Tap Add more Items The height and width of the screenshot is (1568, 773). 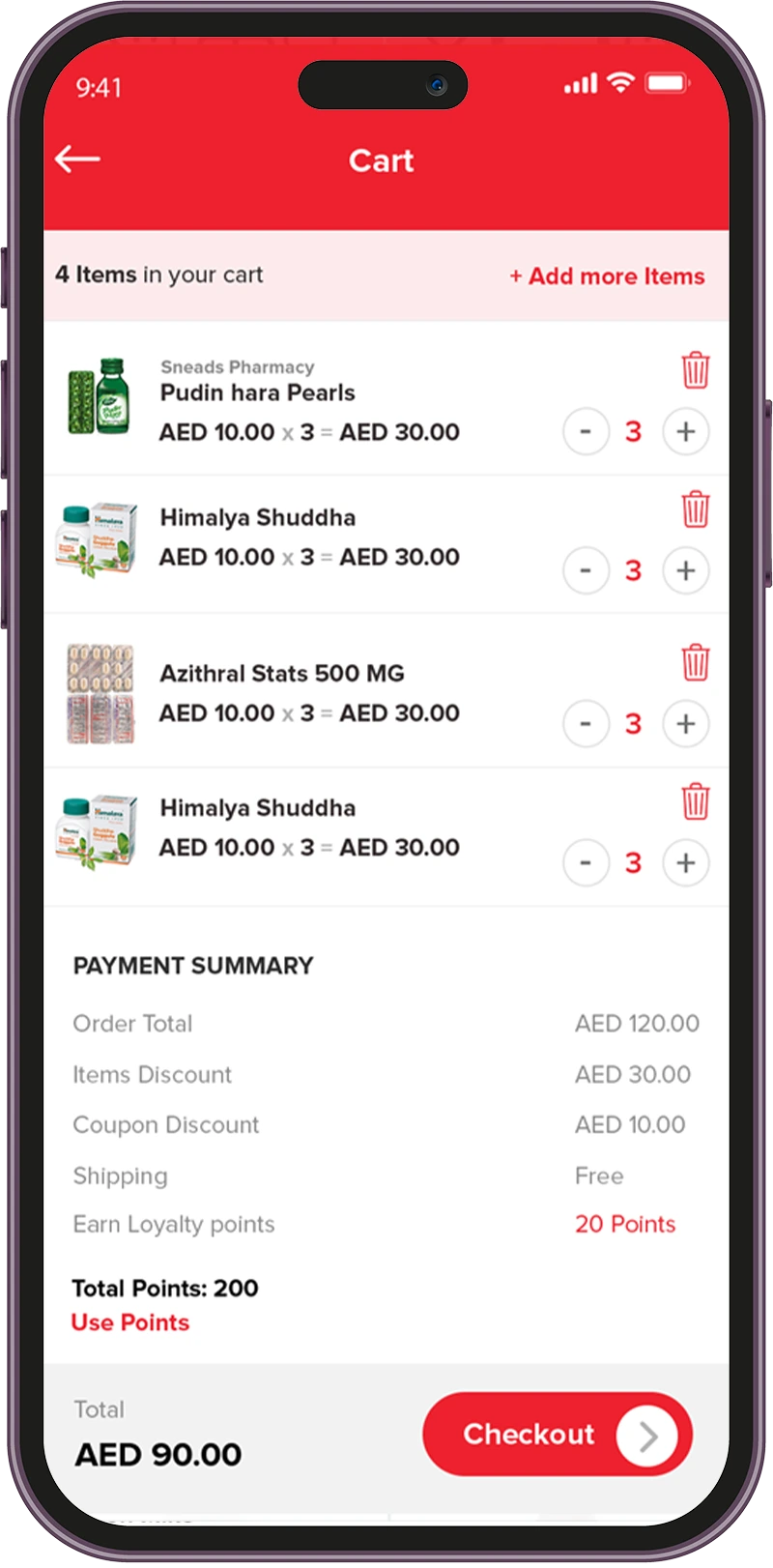(607, 276)
